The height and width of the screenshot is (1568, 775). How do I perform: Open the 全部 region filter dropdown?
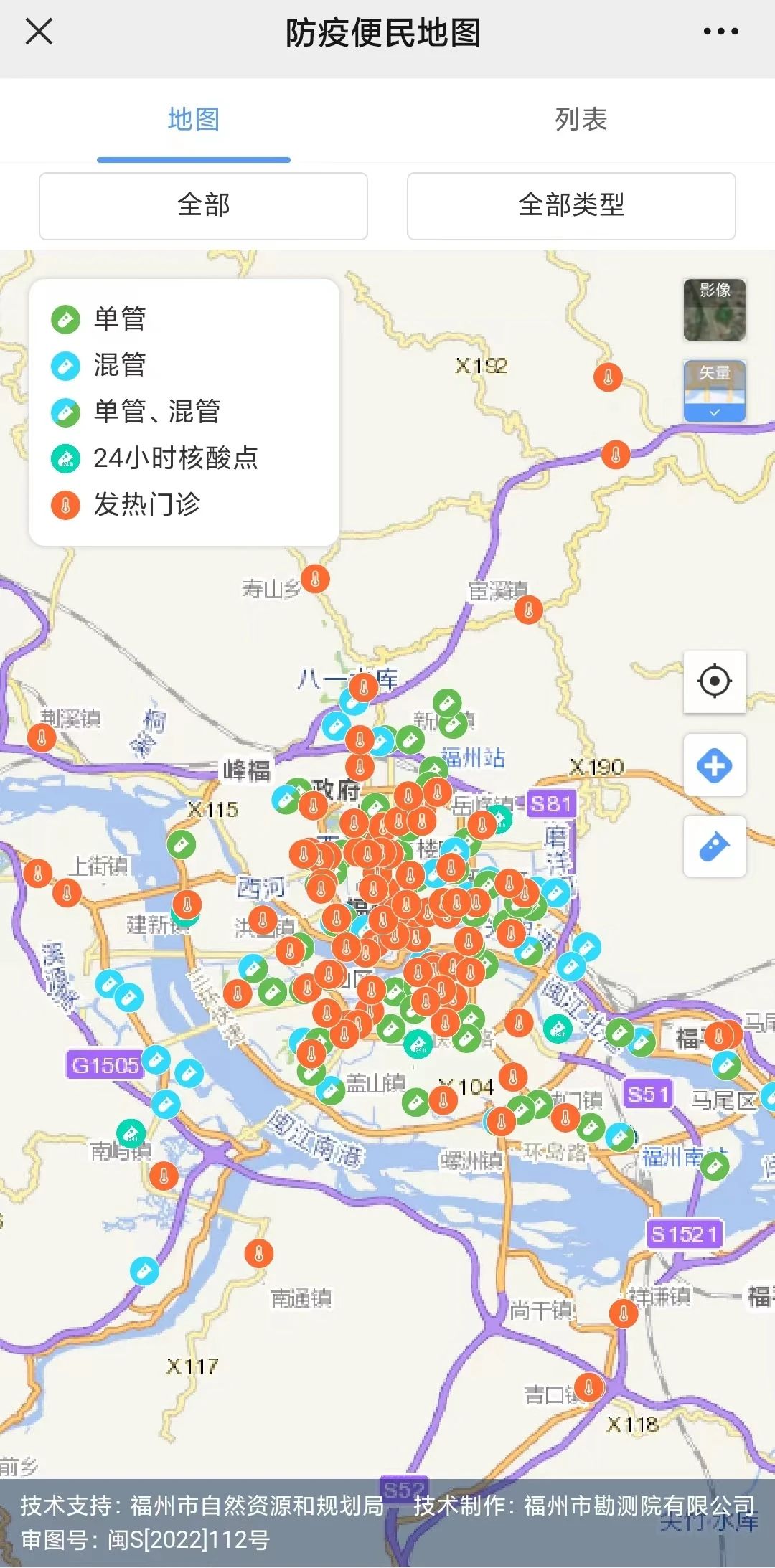(203, 206)
